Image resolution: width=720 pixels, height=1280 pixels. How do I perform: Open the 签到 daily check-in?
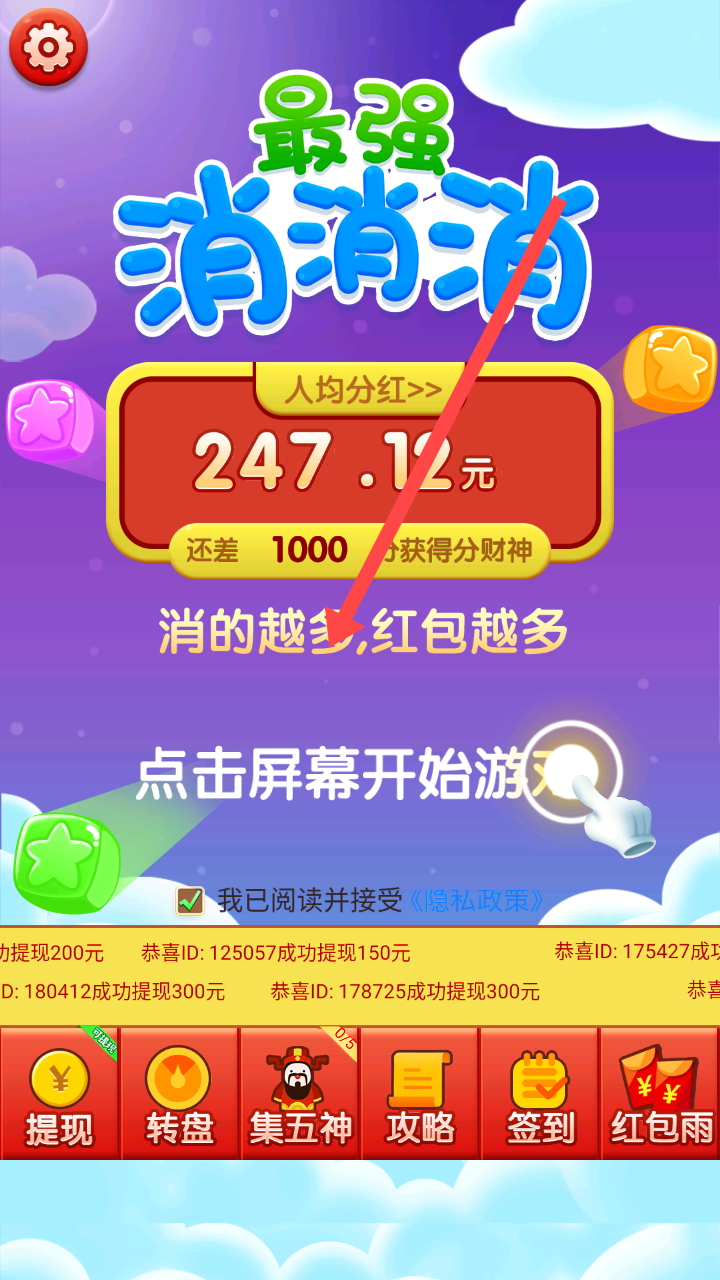(x=539, y=1094)
